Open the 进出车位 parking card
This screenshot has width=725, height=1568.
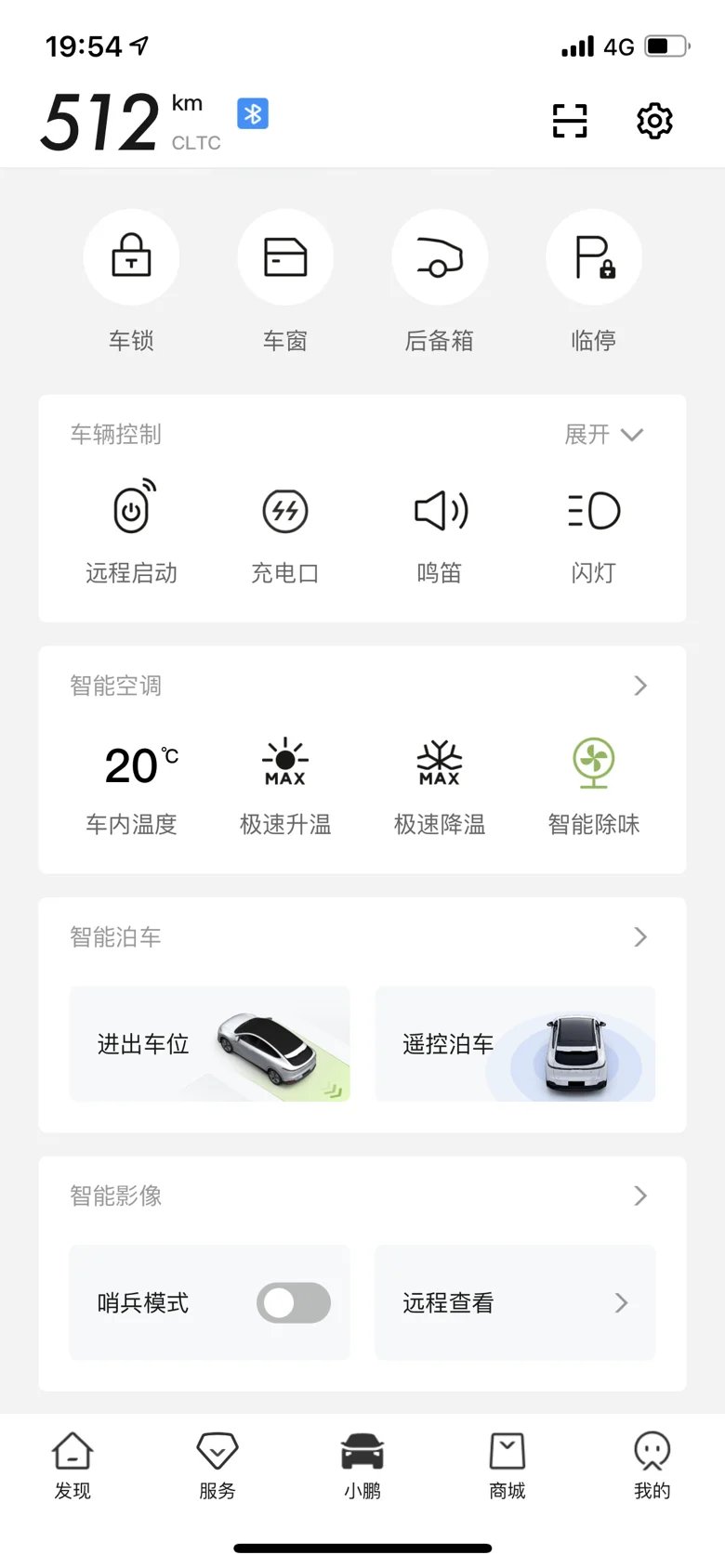[x=209, y=1044]
